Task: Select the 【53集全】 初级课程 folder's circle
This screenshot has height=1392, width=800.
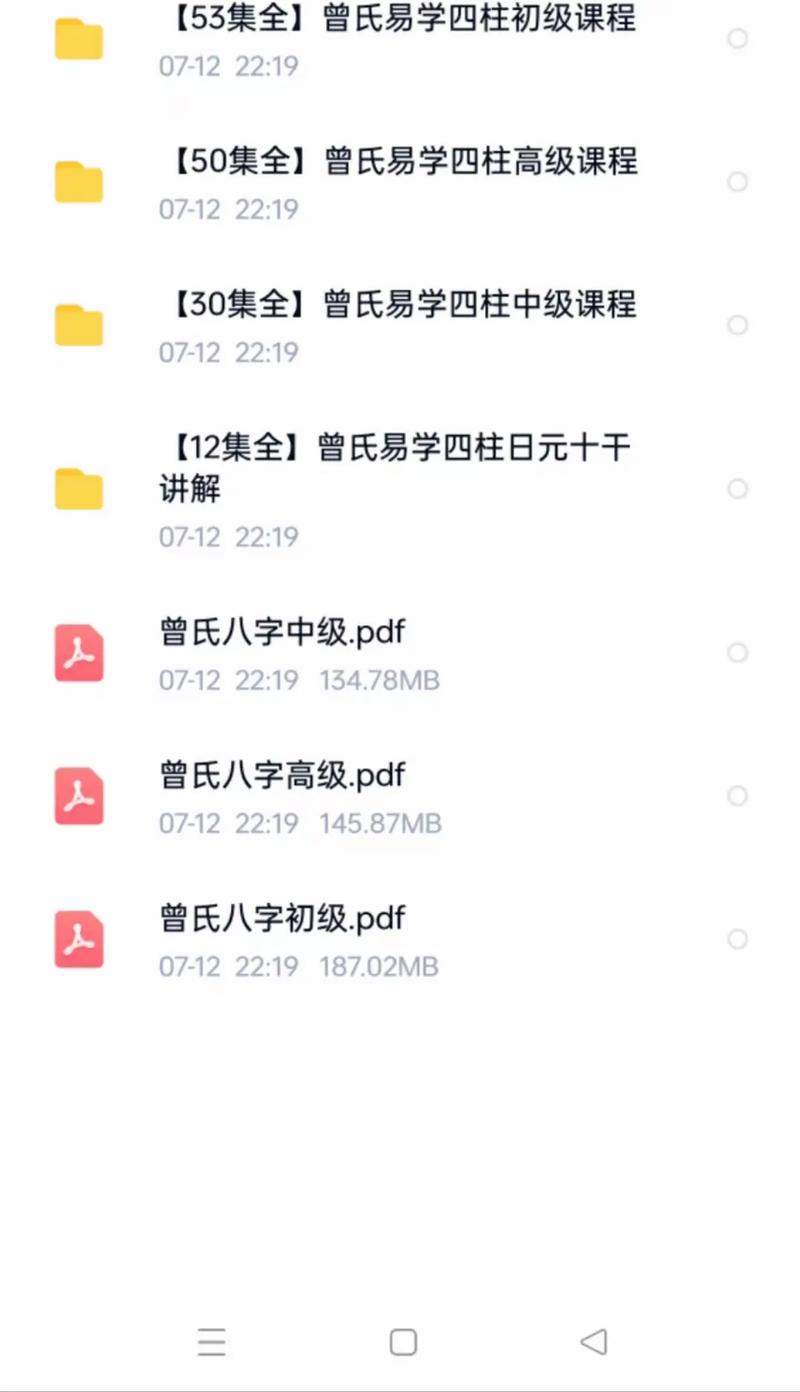Action: pos(738,39)
